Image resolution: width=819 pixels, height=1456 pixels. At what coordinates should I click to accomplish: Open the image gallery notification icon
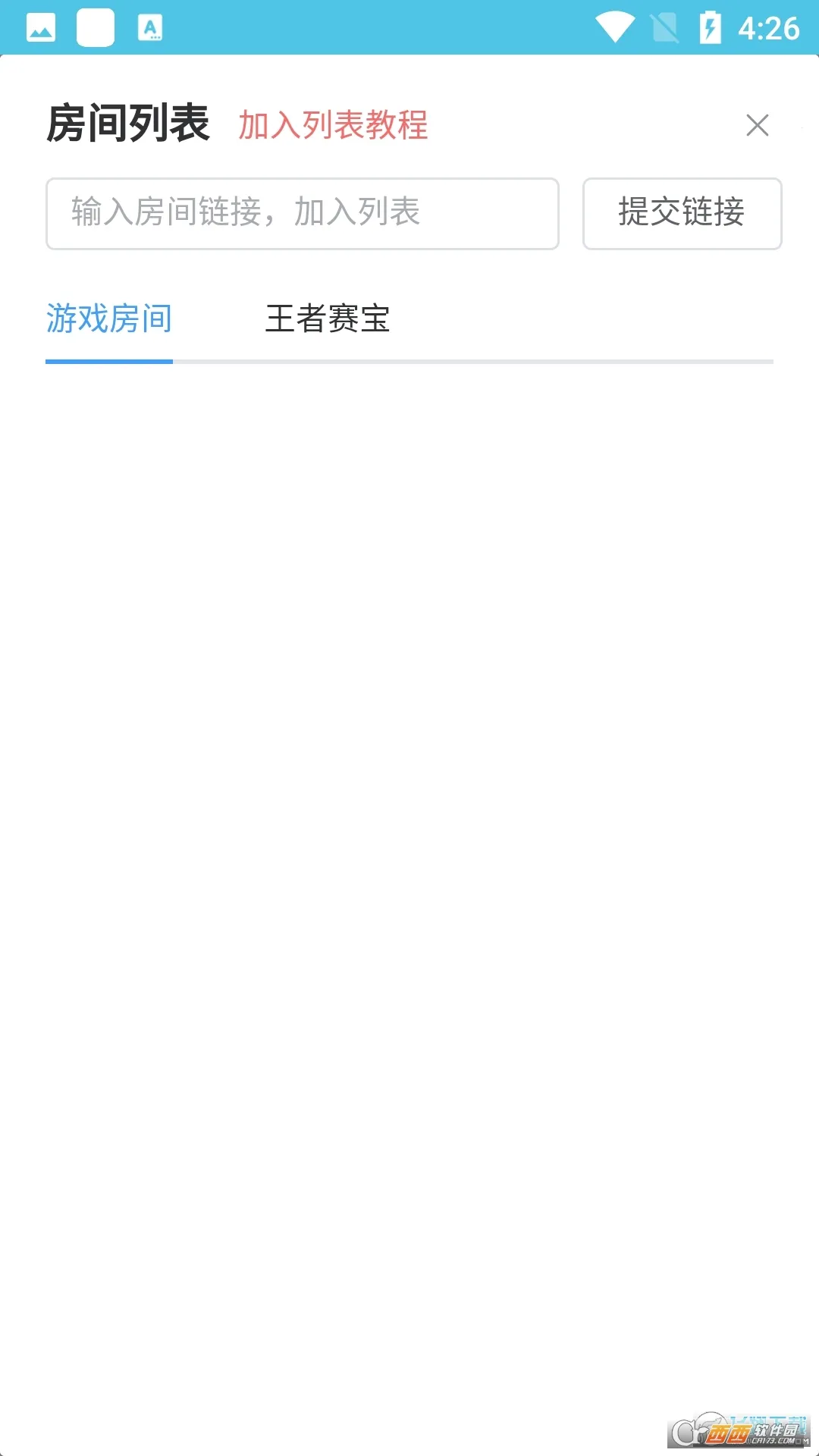click(x=40, y=28)
